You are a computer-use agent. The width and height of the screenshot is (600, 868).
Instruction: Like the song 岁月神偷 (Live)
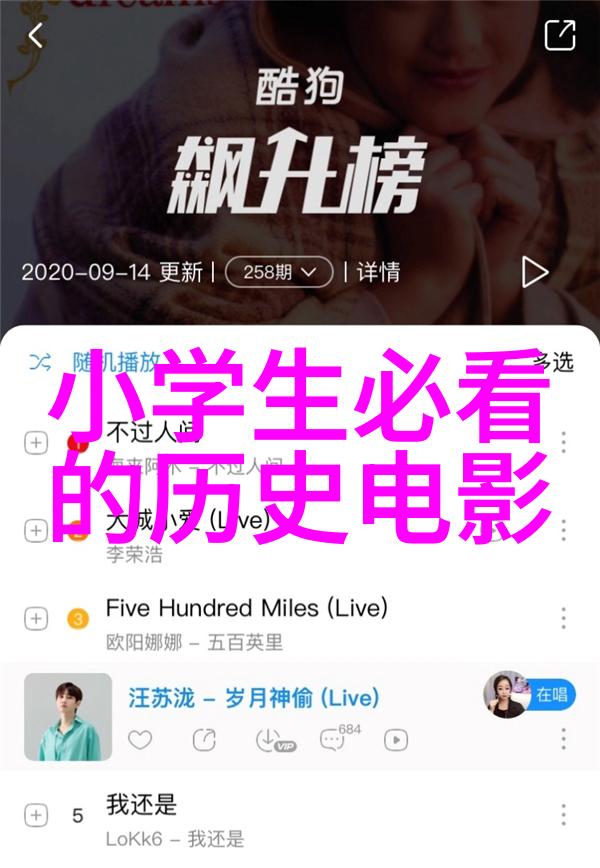(x=140, y=740)
